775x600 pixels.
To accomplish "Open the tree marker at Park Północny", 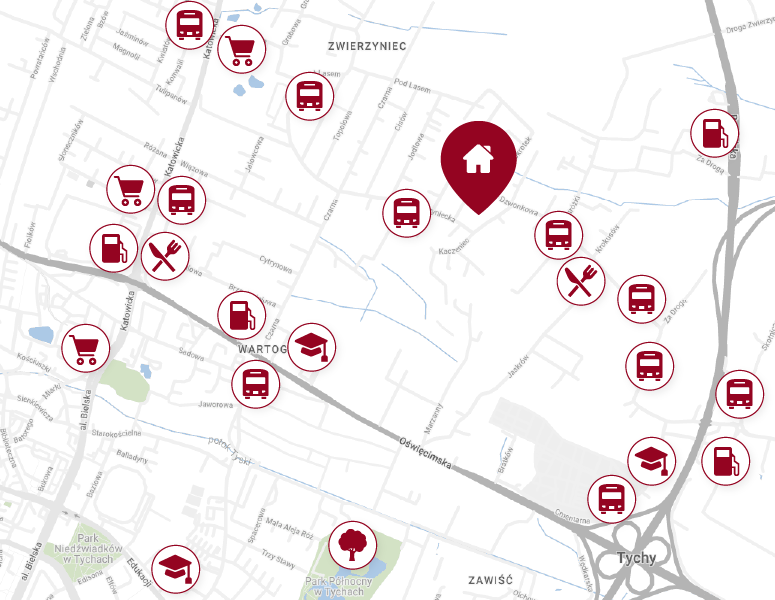I will 353,545.
